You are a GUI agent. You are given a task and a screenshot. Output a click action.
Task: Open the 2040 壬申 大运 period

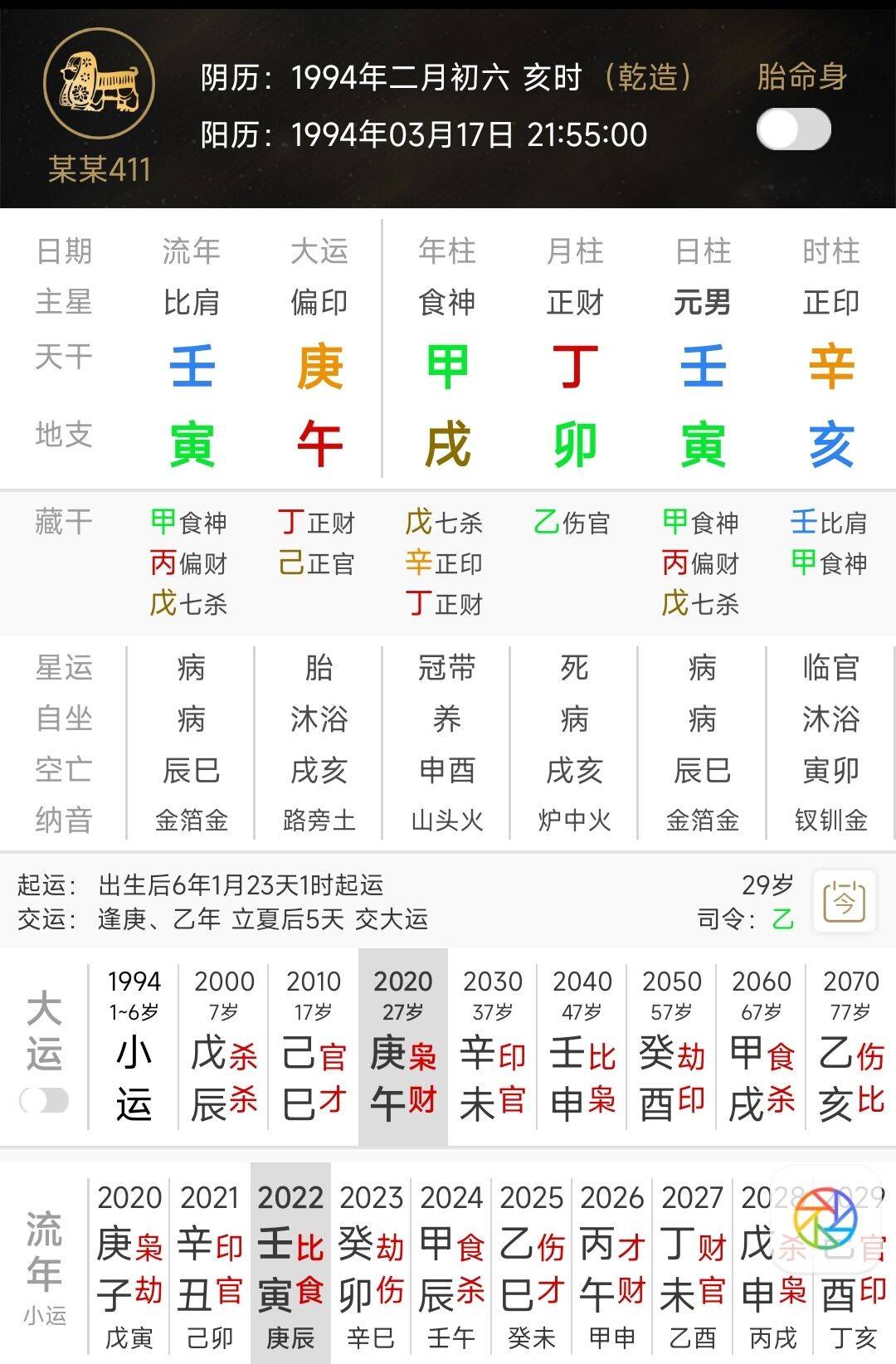click(582, 1047)
